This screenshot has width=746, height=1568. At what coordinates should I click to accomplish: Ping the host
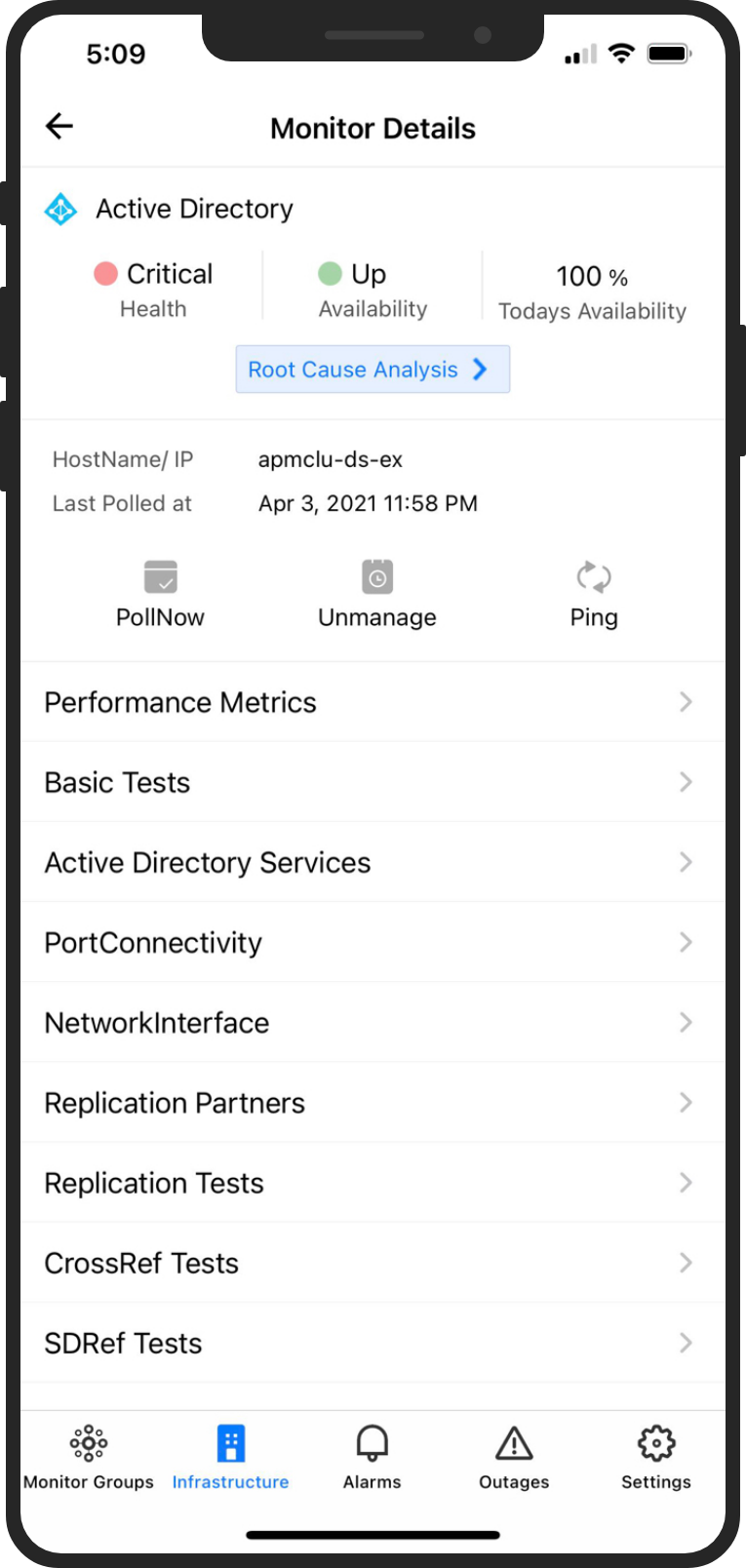point(593,594)
